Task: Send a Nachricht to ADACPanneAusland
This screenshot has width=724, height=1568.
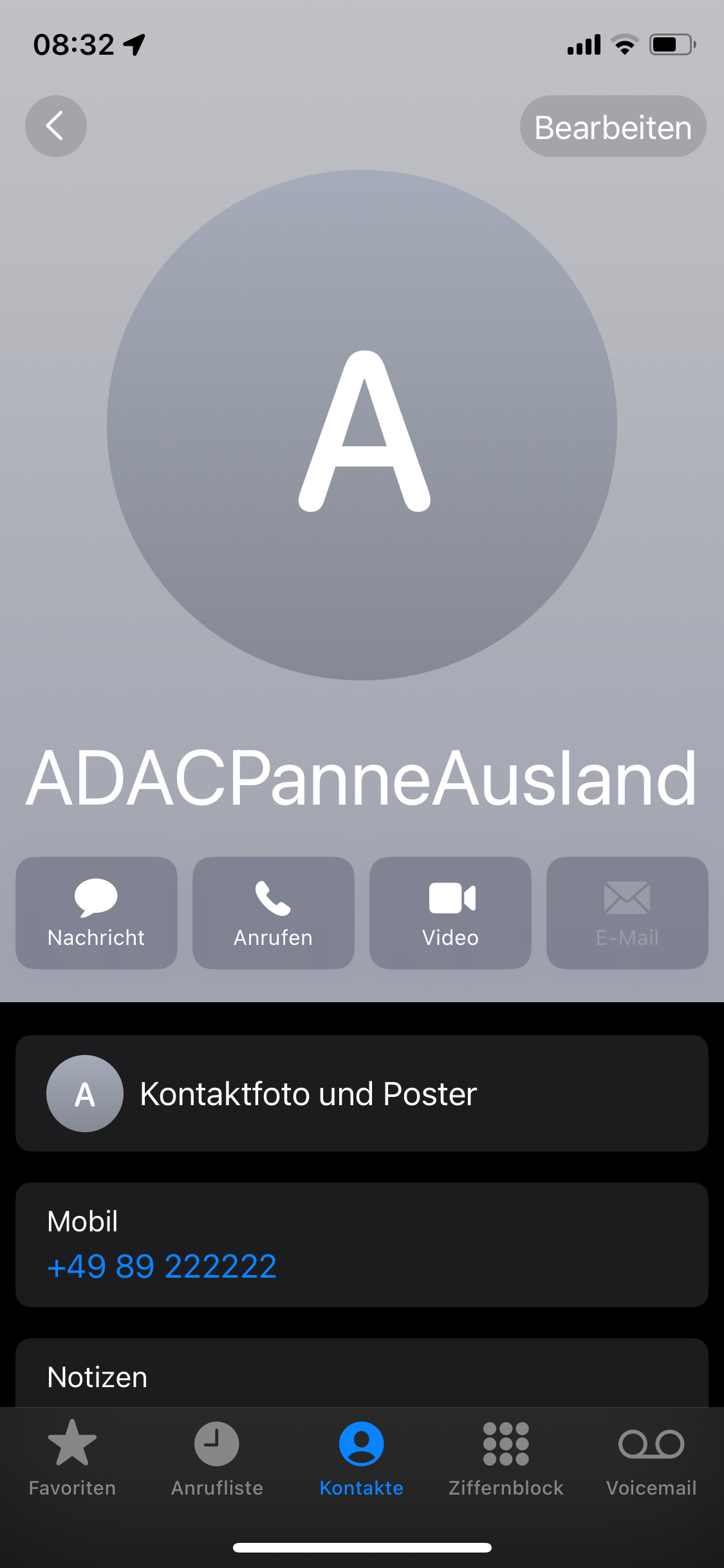Action: point(97,912)
